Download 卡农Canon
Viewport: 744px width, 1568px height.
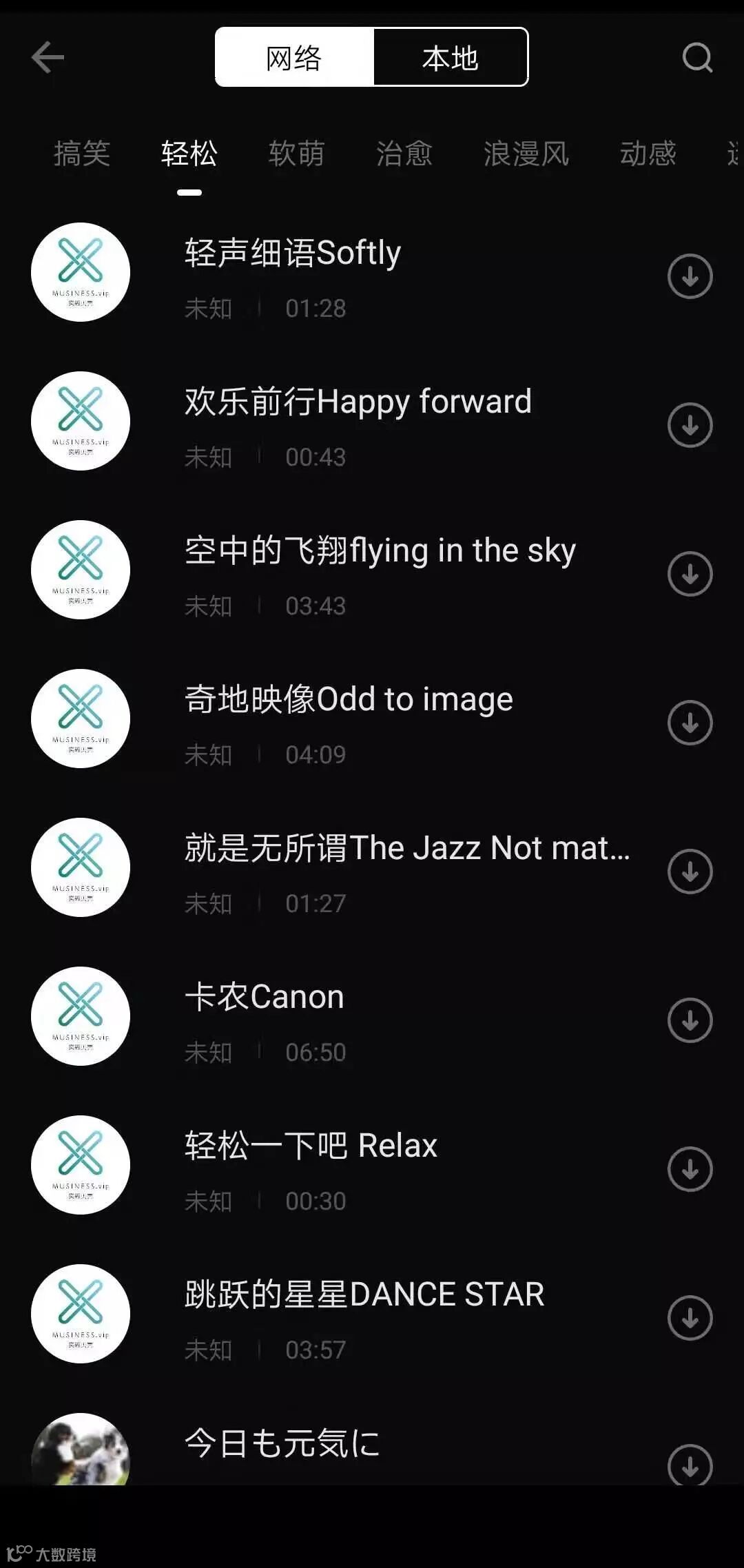[690, 1020]
